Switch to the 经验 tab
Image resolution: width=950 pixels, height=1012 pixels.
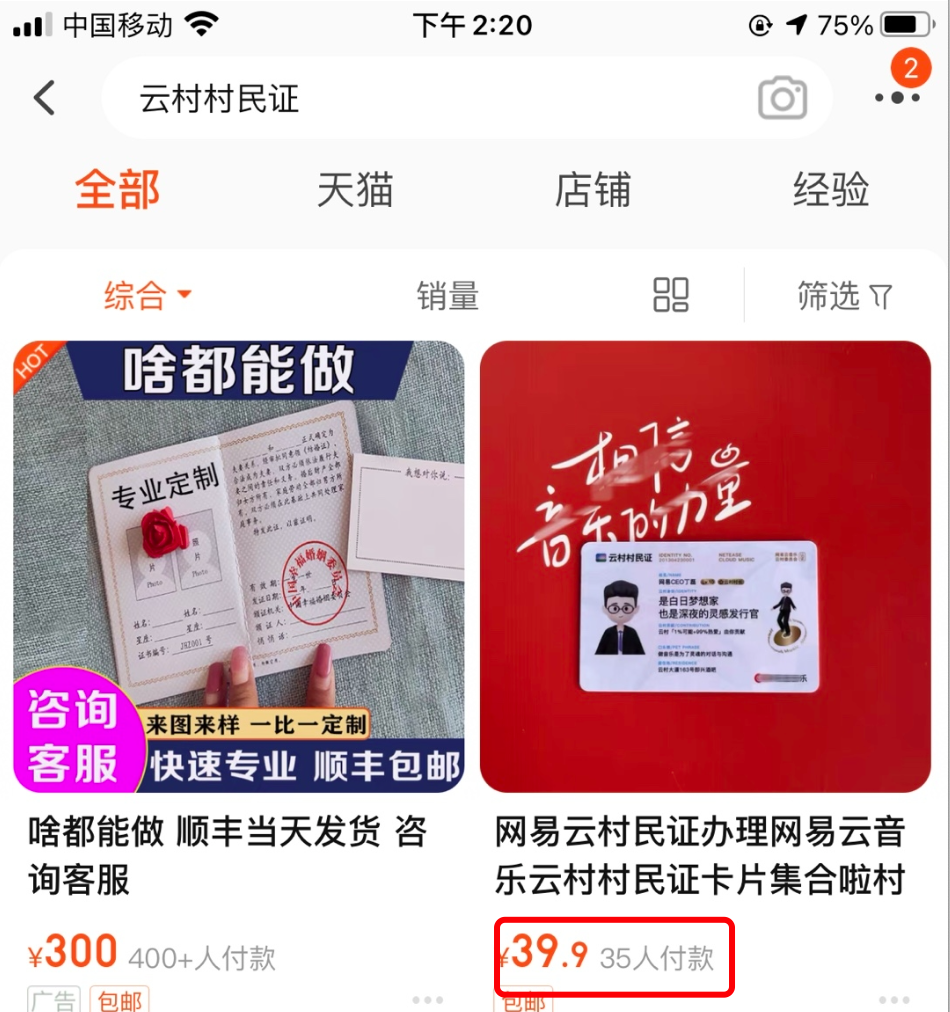click(831, 190)
